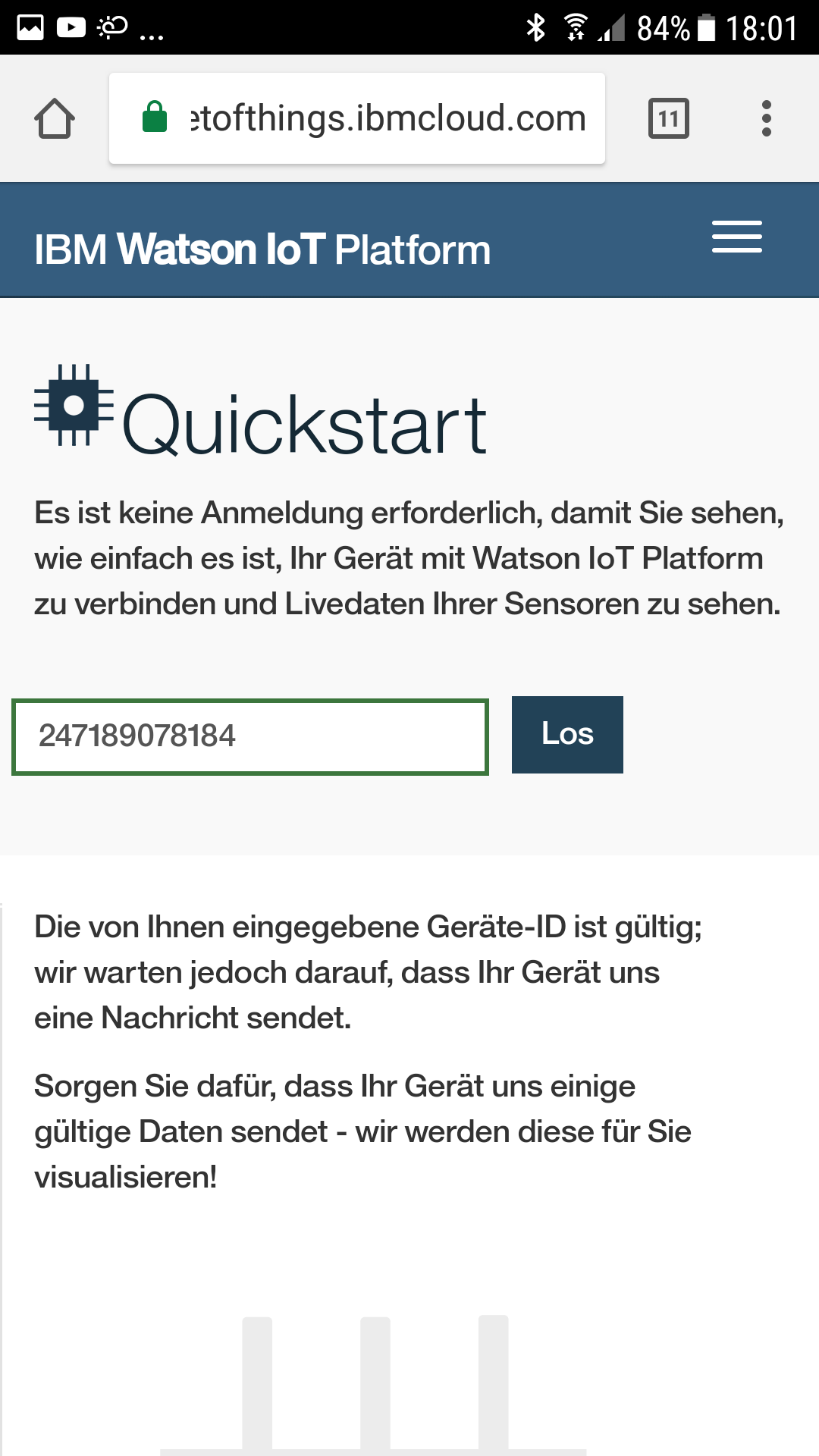Open the browser overflow menu
The width and height of the screenshot is (819, 1456).
(766, 118)
